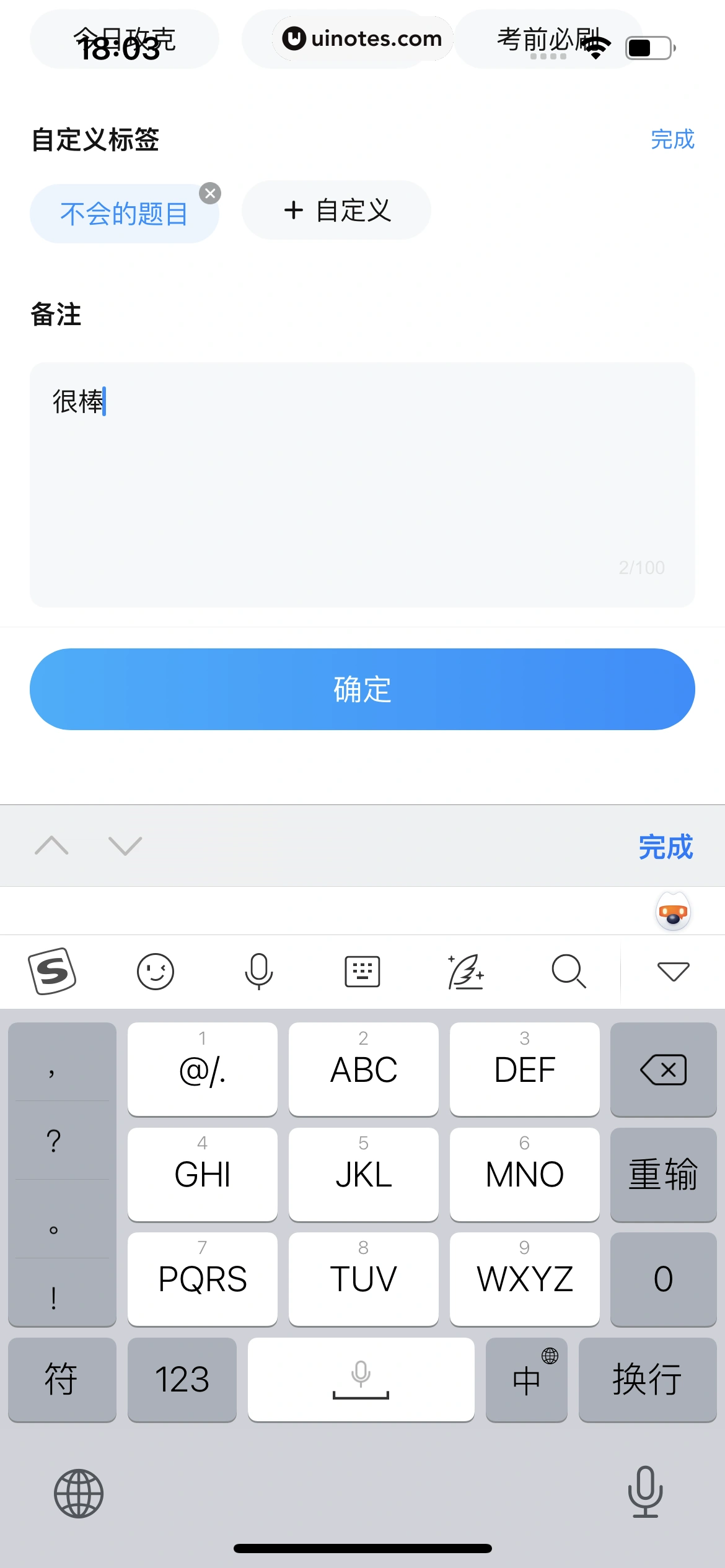Select the 不会的题目 tag chip
725x1568 pixels.
tap(124, 214)
